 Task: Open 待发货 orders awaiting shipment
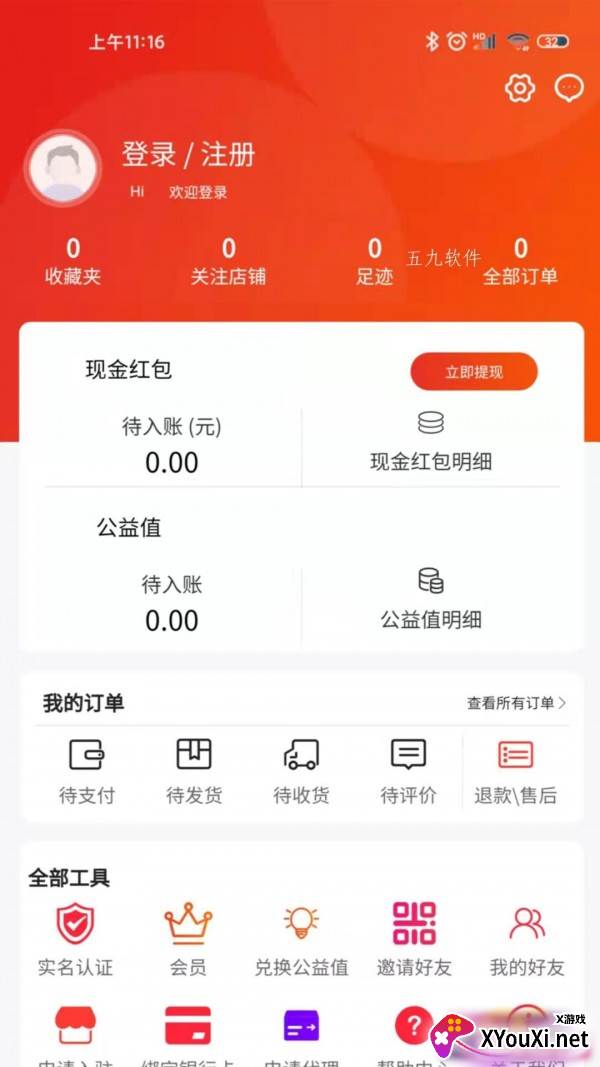[x=194, y=772]
